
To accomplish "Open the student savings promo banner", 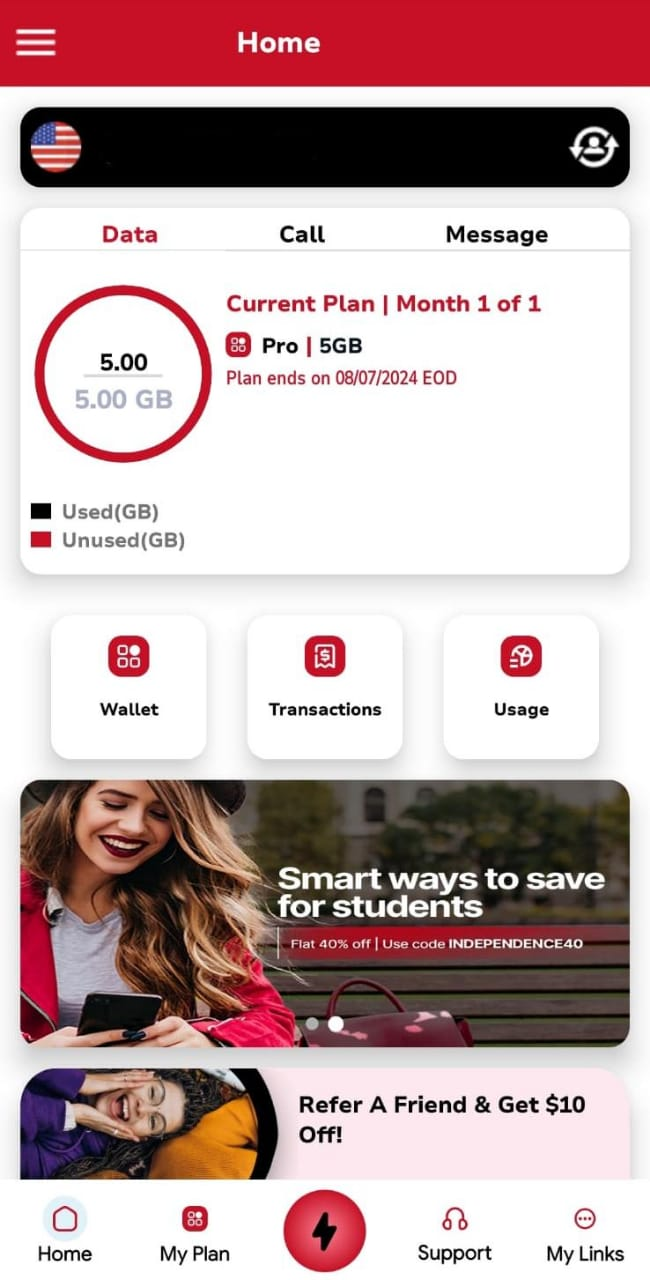I will (440, 900).
